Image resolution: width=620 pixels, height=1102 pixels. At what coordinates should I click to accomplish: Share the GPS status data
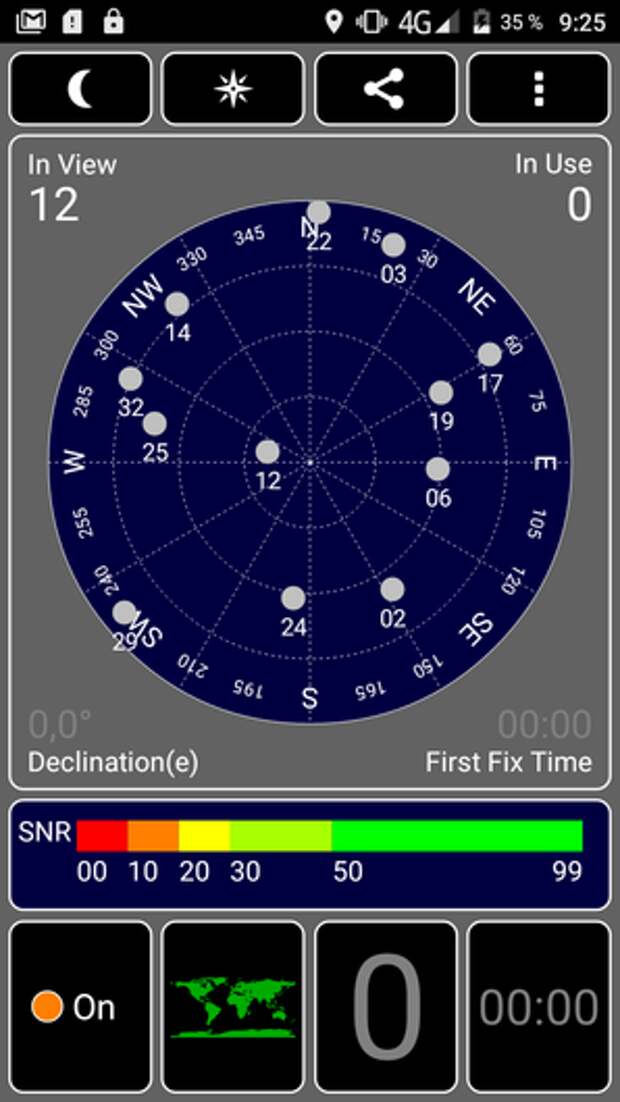(x=386, y=89)
